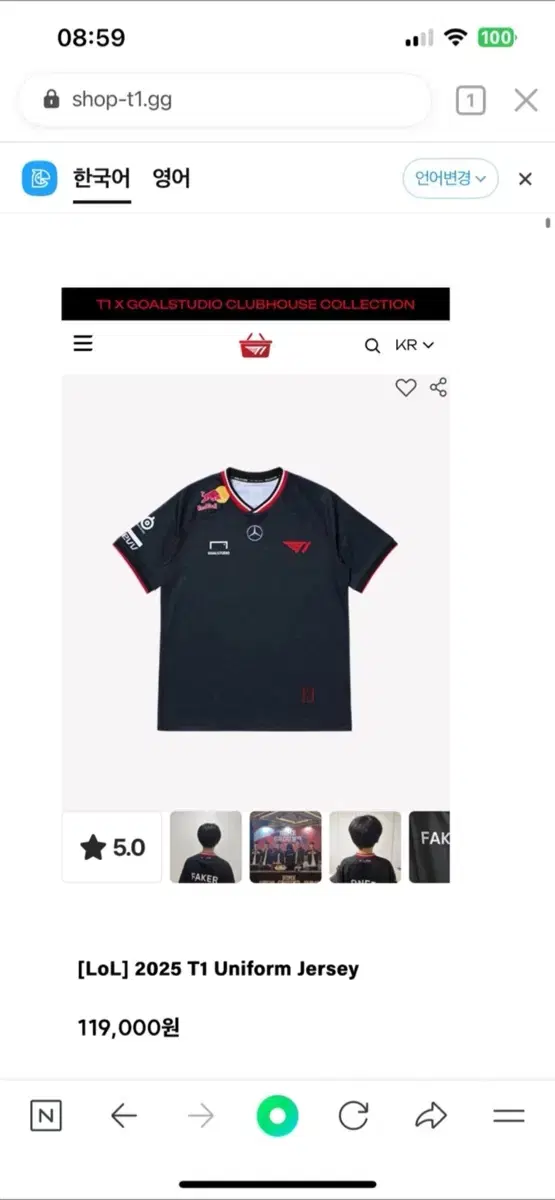Switch to the 영어 language tab
Screen dimensions: 555x1200
[x=171, y=179]
